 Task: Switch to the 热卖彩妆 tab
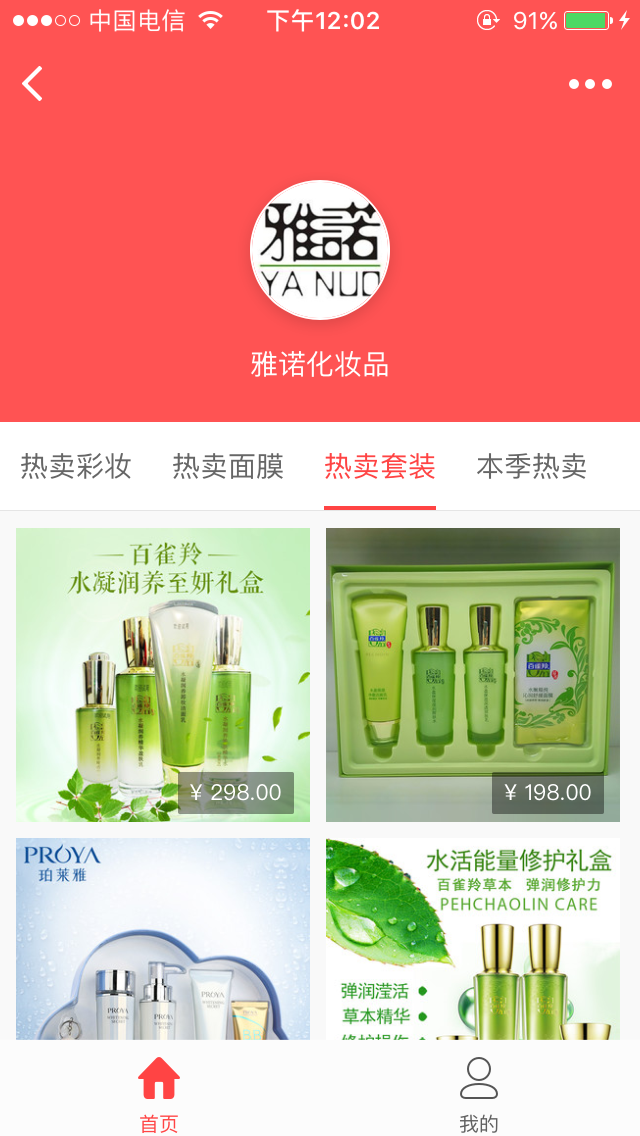[76, 466]
